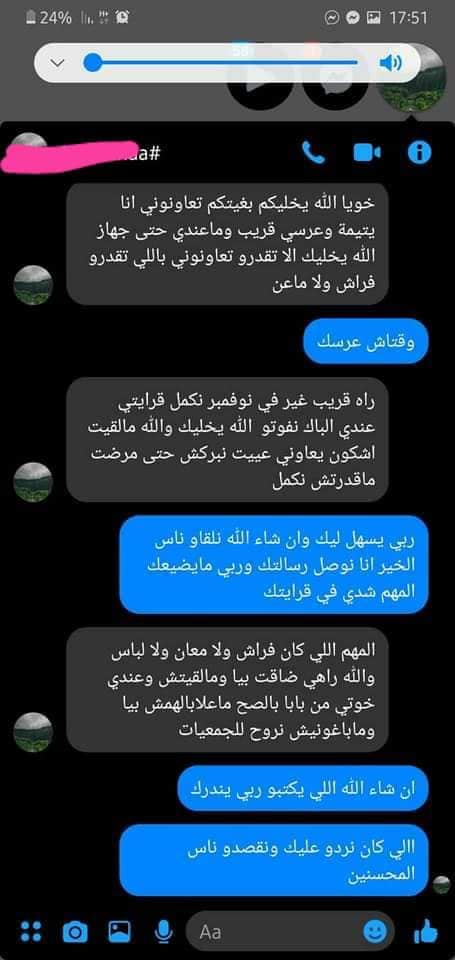
Task: Open the camera from the chat bar
Action: (75, 932)
